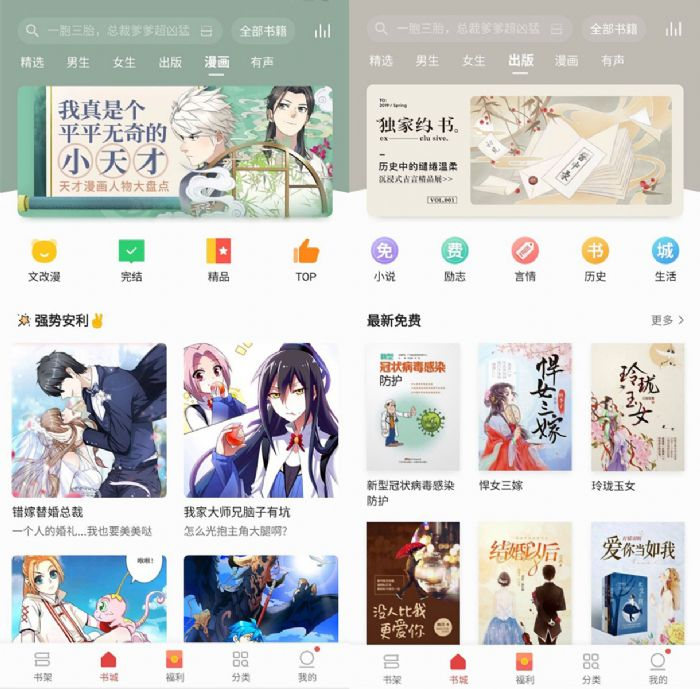Open the 历史 category

[595, 260]
